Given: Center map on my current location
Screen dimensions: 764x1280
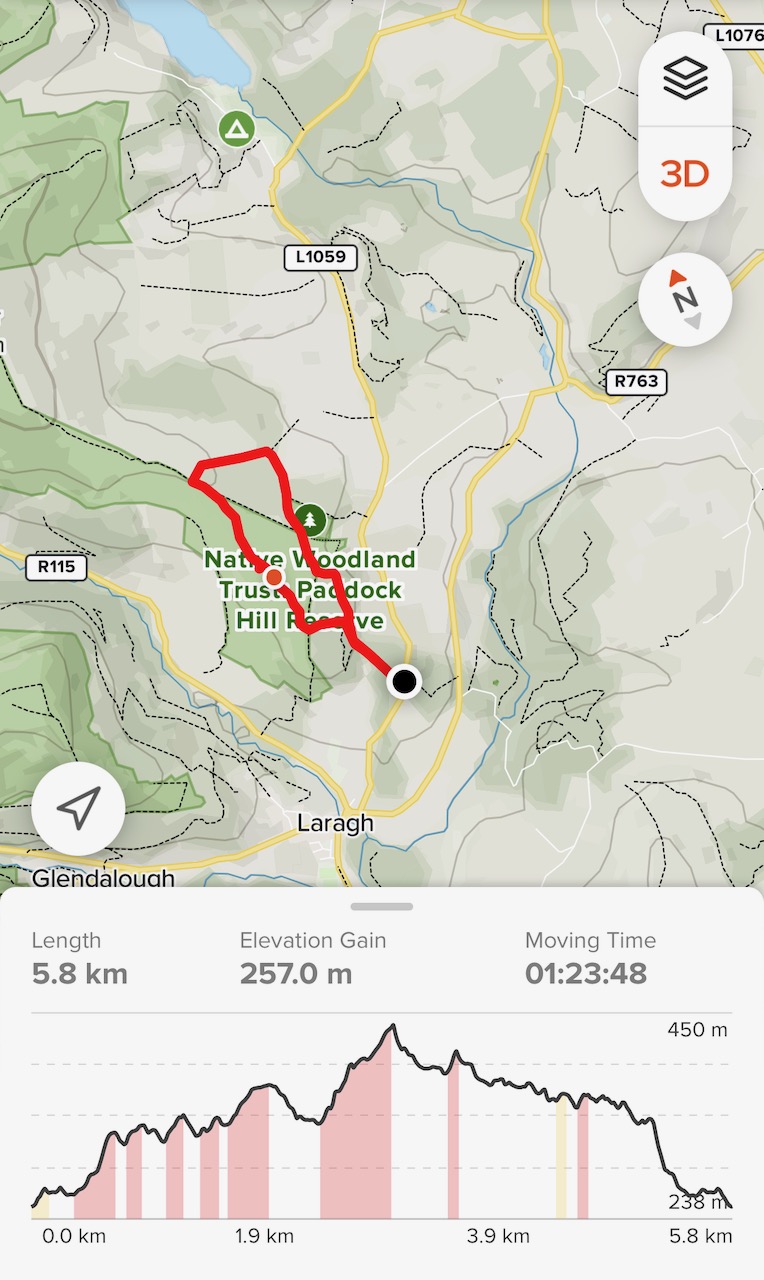Looking at the screenshot, I should point(78,808).
